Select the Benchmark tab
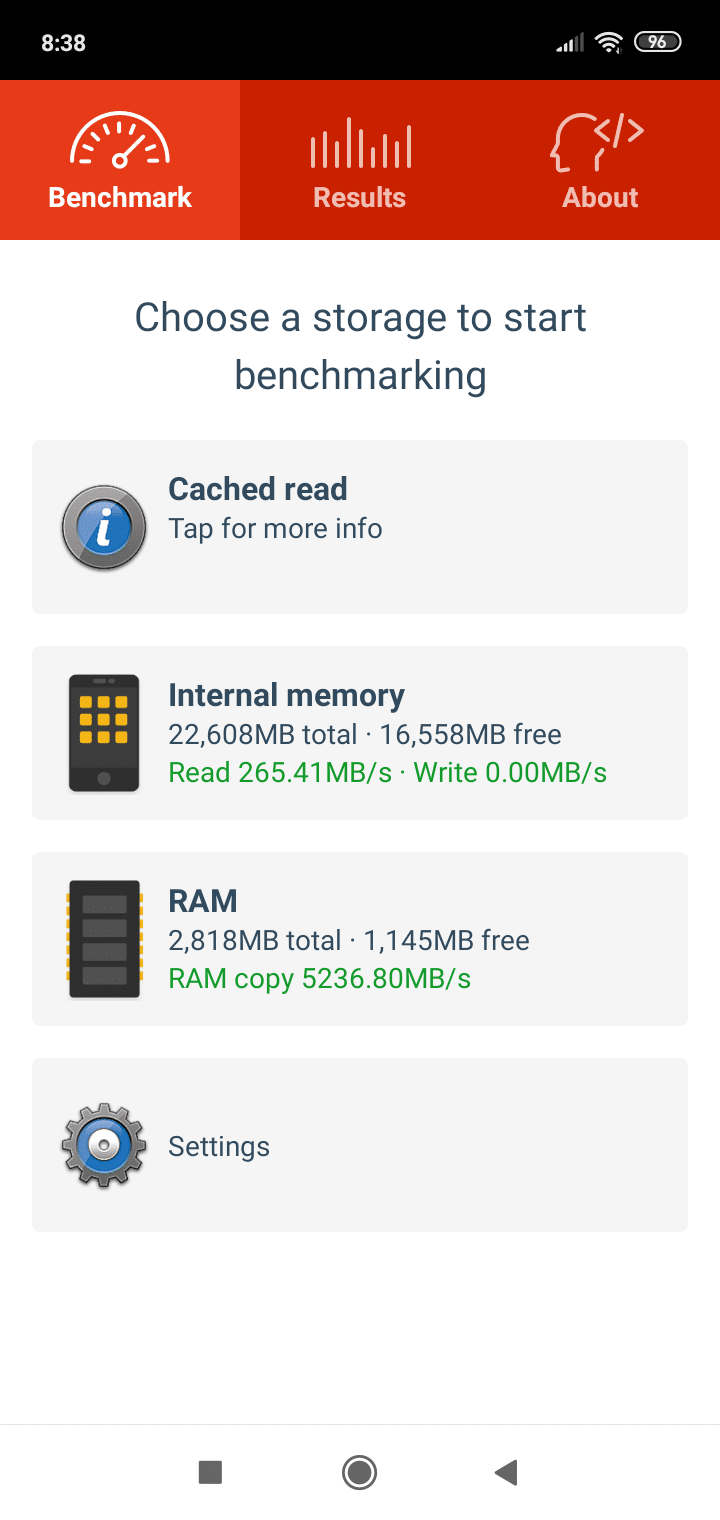 [x=120, y=160]
